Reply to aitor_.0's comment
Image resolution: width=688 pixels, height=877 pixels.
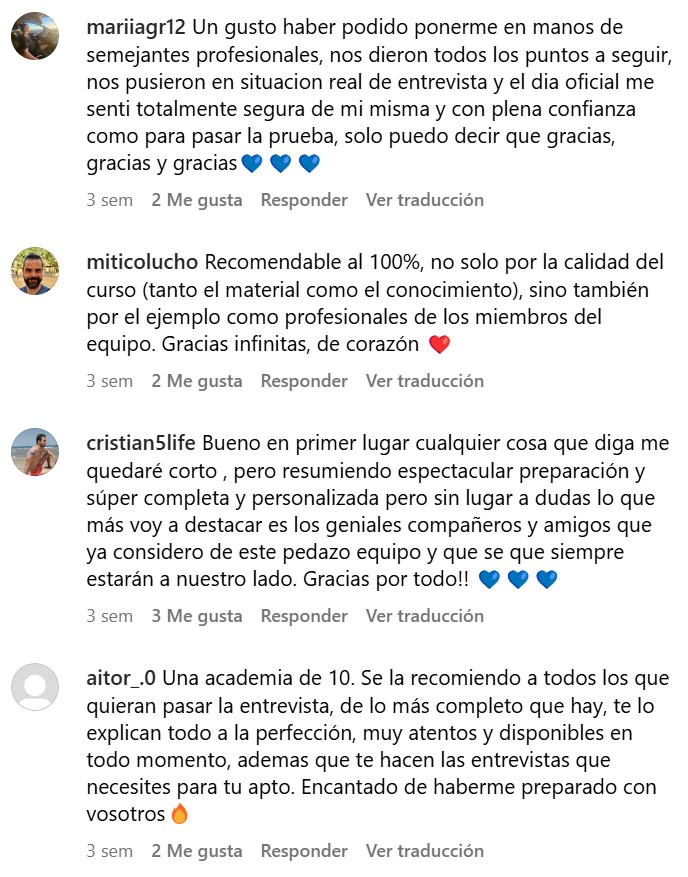(x=304, y=851)
